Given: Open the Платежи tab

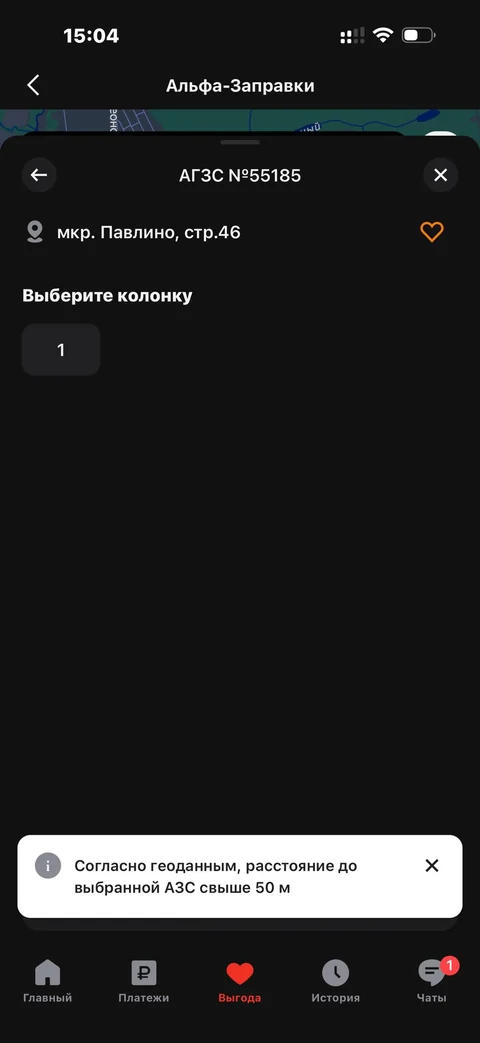Looking at the screenshot, I should pyautogui.click(x=144, y=981).
